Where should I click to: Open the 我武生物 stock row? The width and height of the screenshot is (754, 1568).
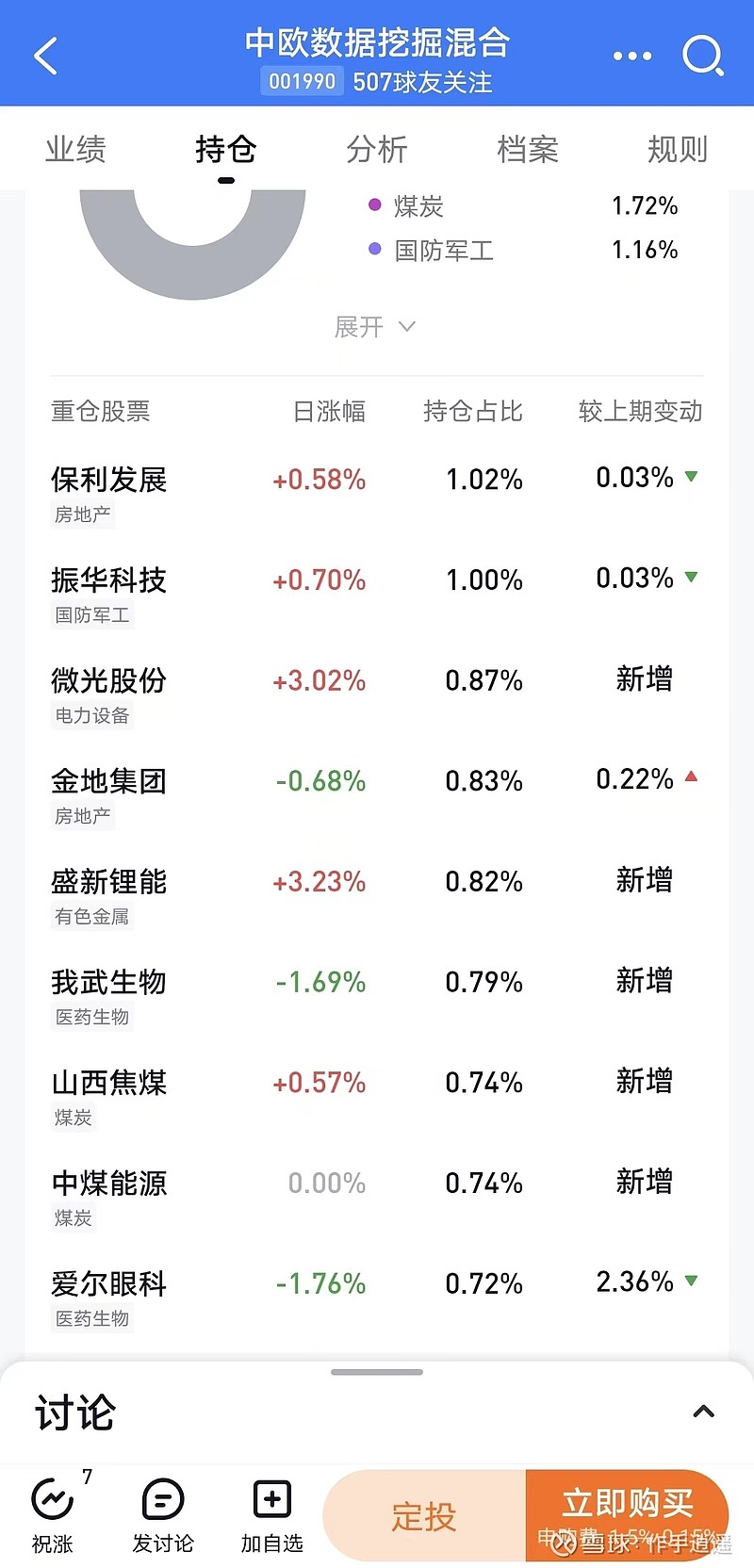pyautogui.click(x=377, y=997)
